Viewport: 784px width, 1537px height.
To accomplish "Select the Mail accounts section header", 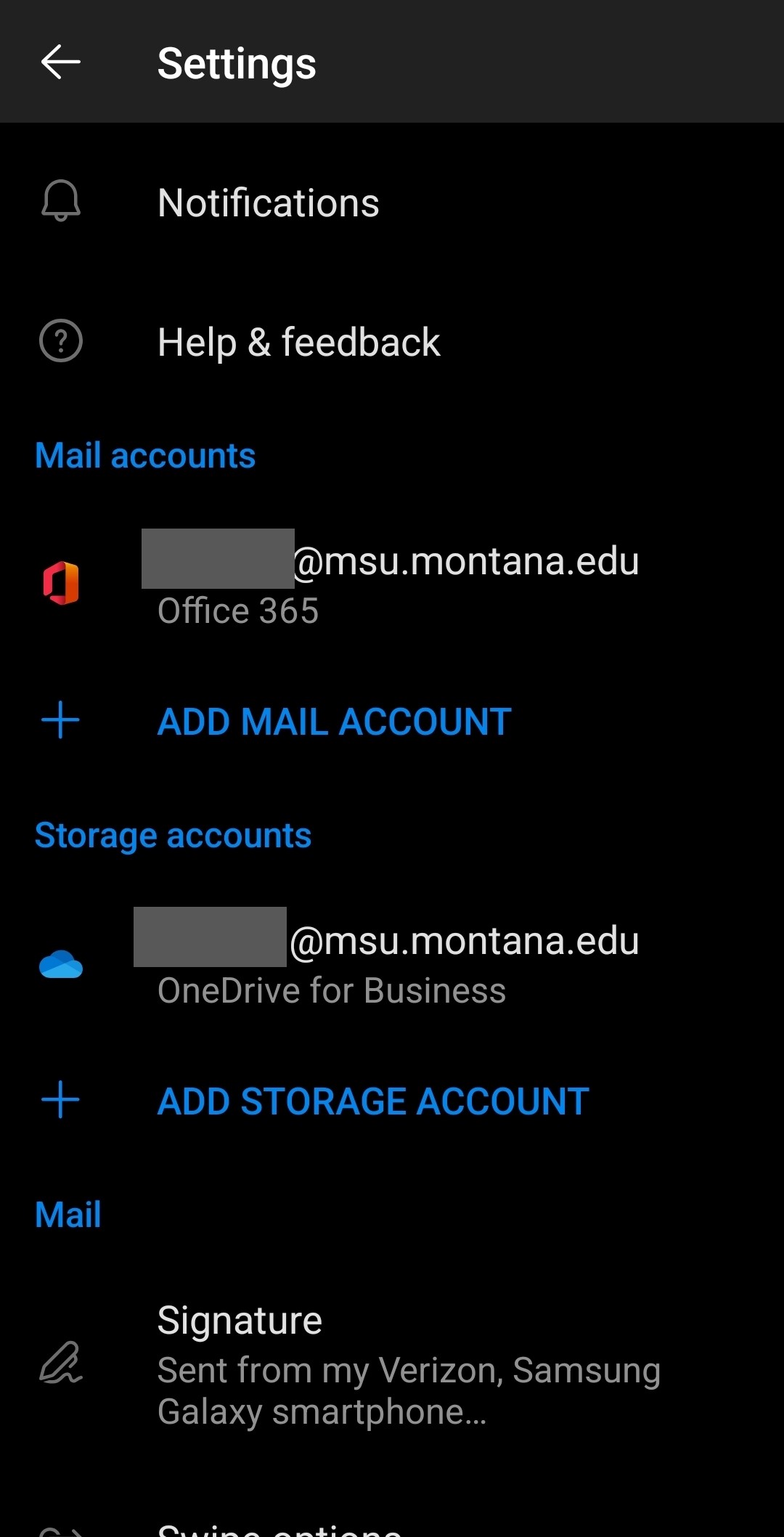I will [144, 455].
